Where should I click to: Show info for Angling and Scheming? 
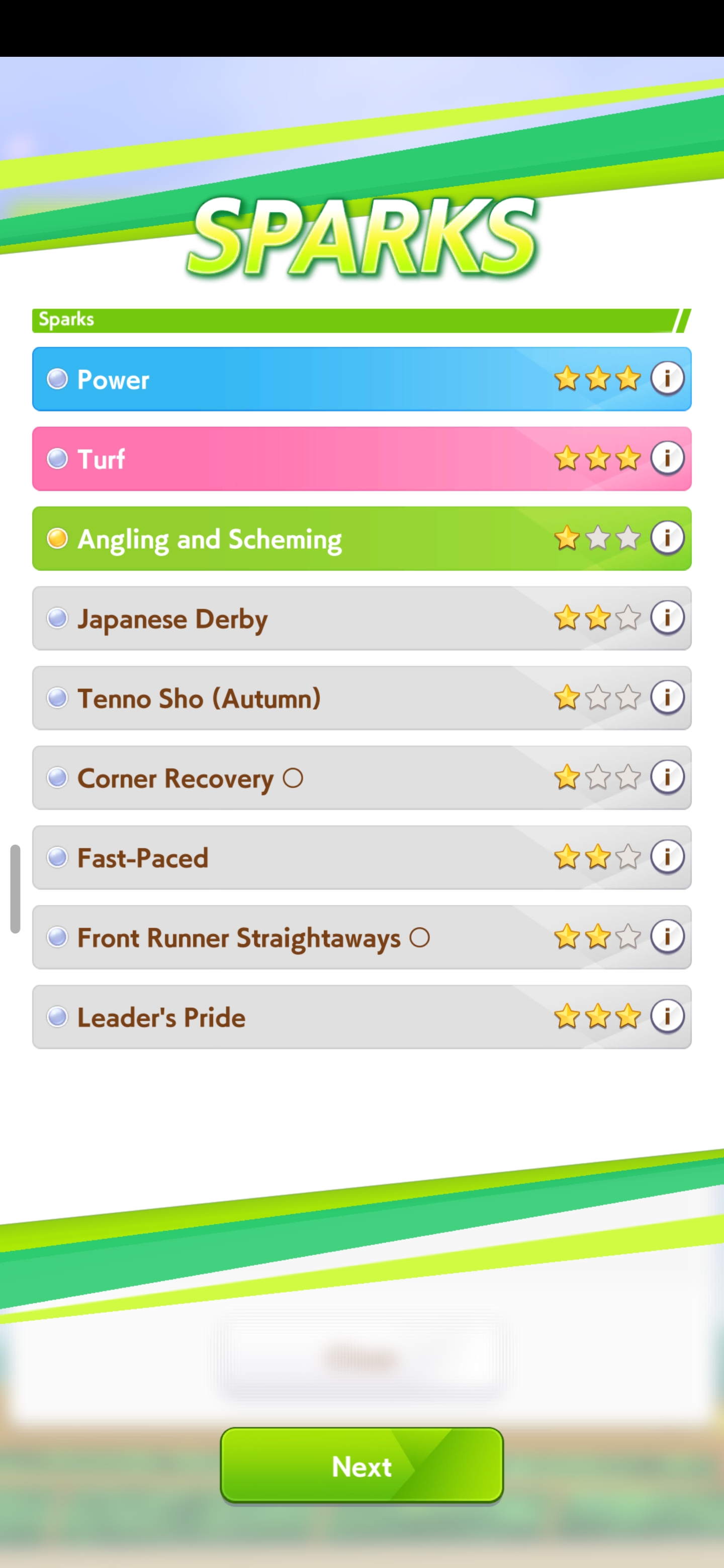[x=667, y=537]
